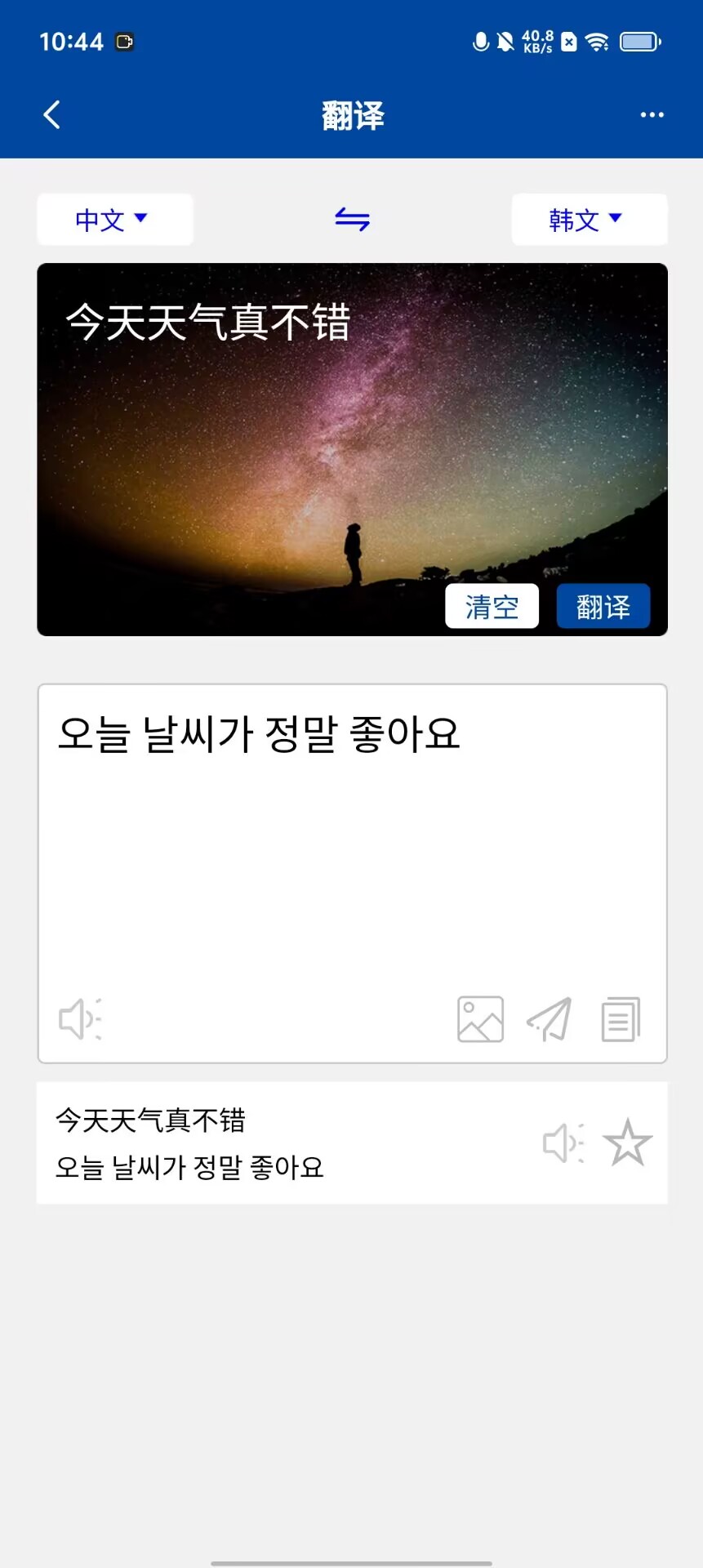Viewport: 703px width, 1568px height.
Task: Open the 韩文 target language dropdown
Action: click(589, 219)
